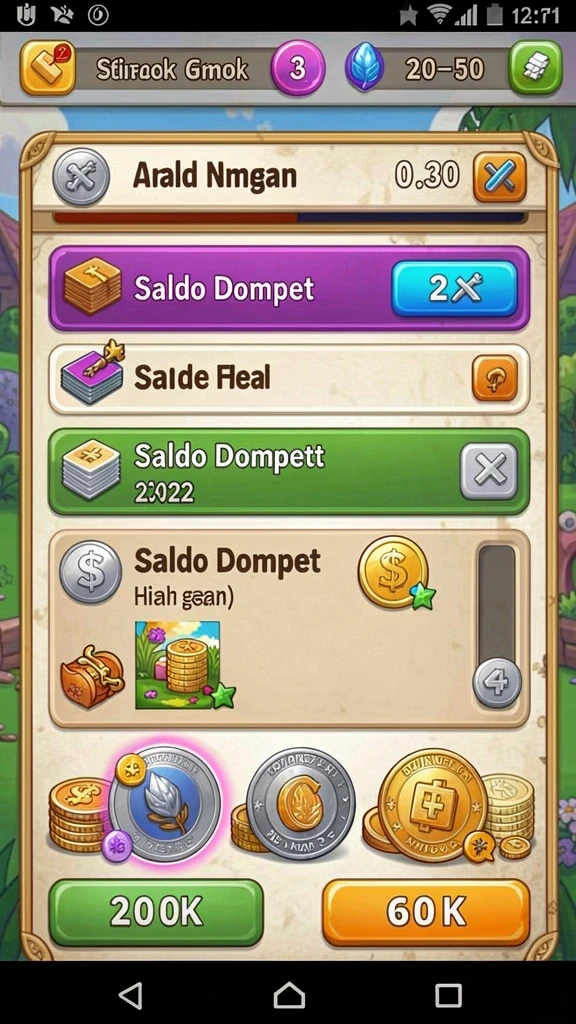Tap the blue 2X button on Saldo Dompet

coord(455,288)
